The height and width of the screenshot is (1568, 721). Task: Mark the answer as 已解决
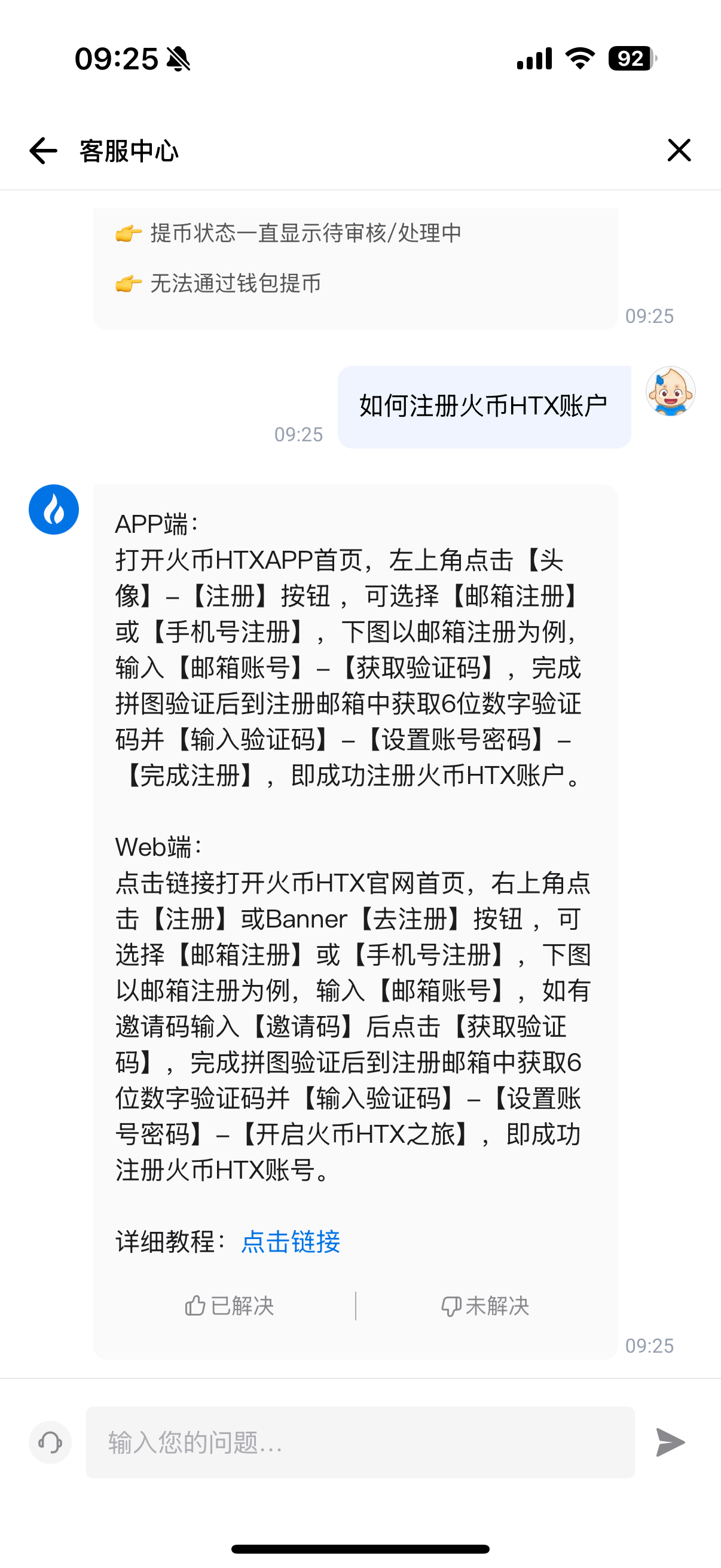230,1305
